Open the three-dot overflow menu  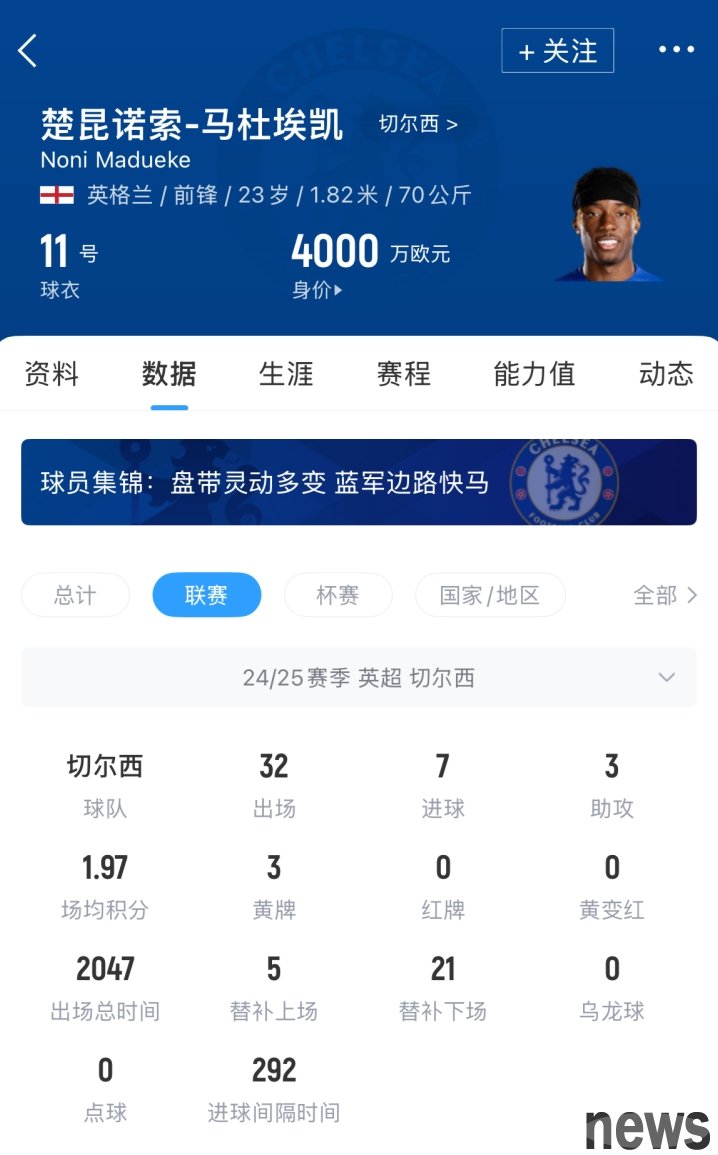(x=676, y=50)
